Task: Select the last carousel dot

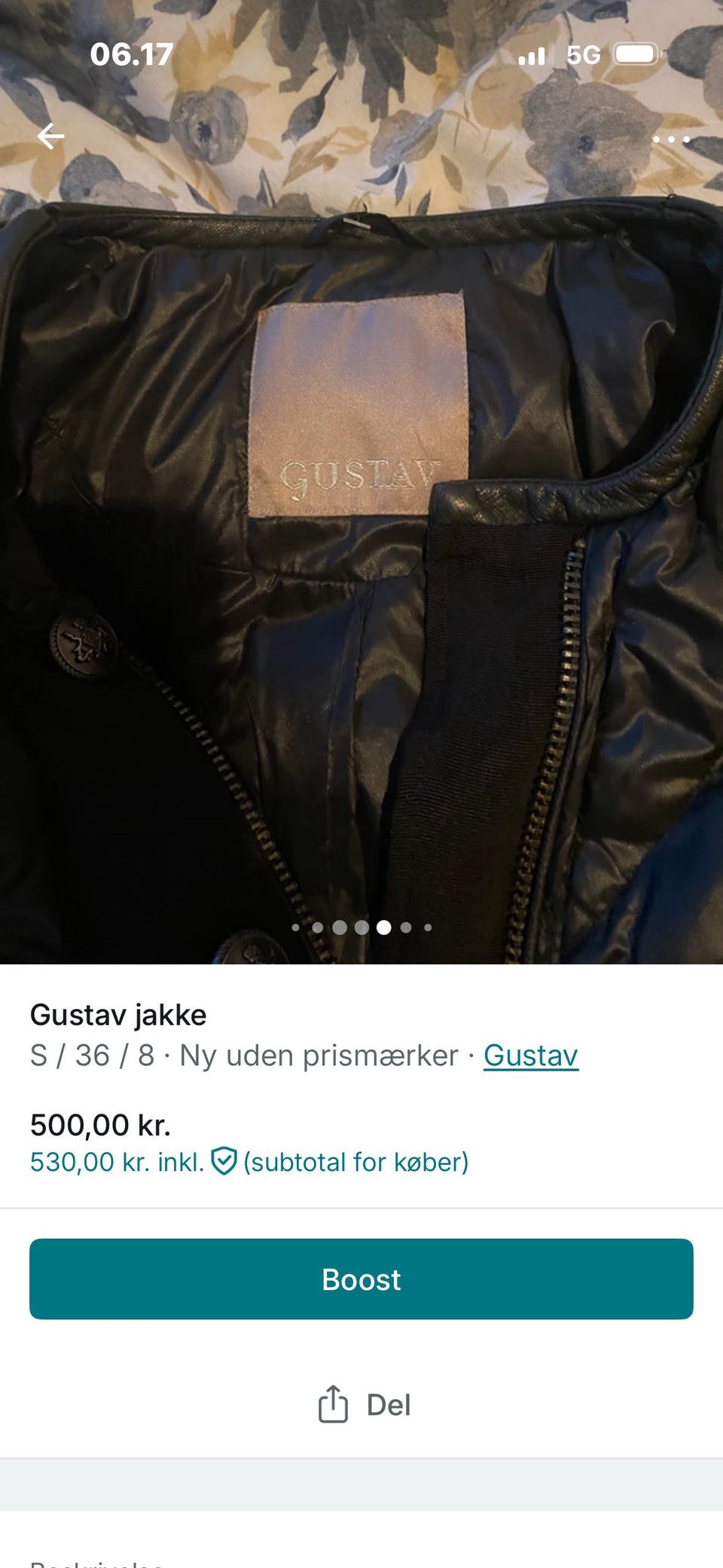Action: coord(427,929)
